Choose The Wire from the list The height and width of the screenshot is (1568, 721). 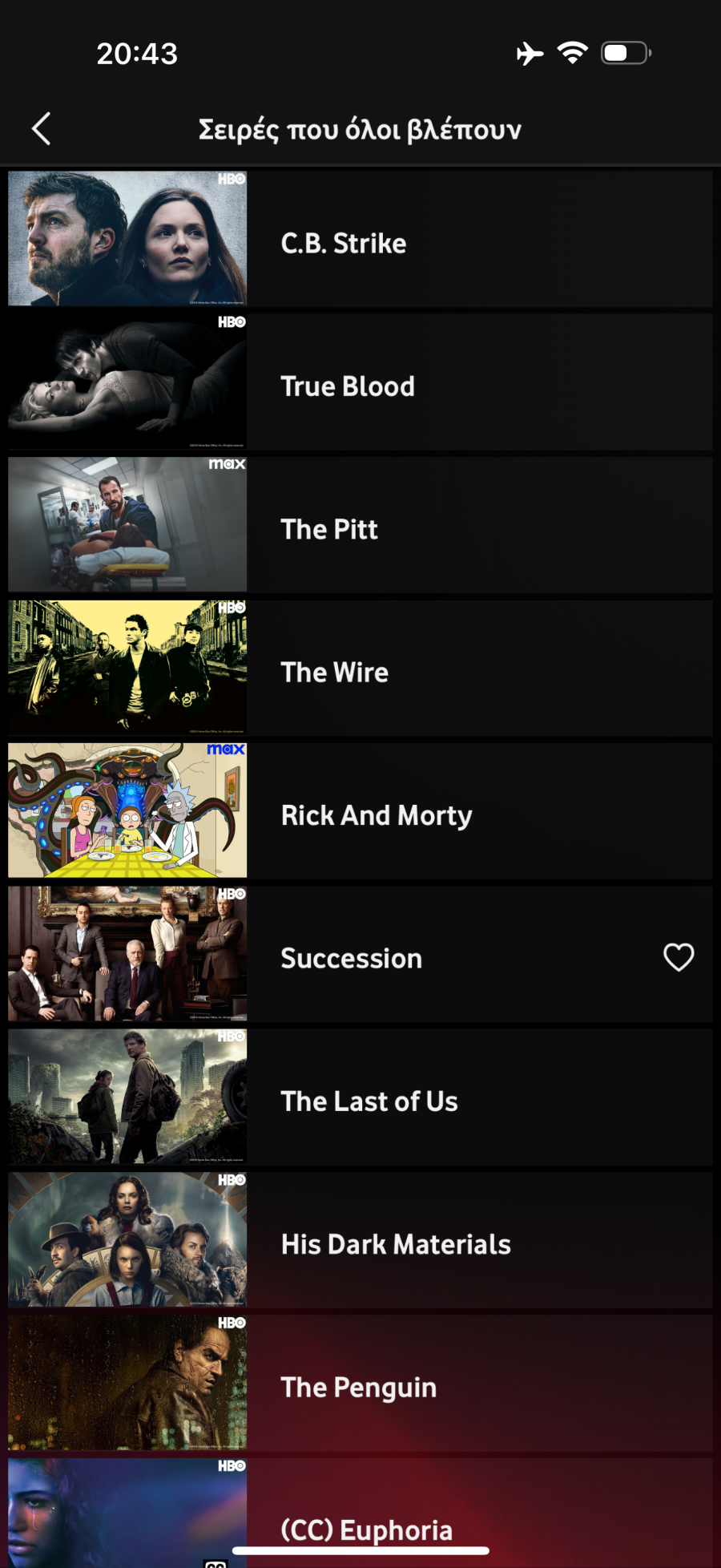pos(360,669)
